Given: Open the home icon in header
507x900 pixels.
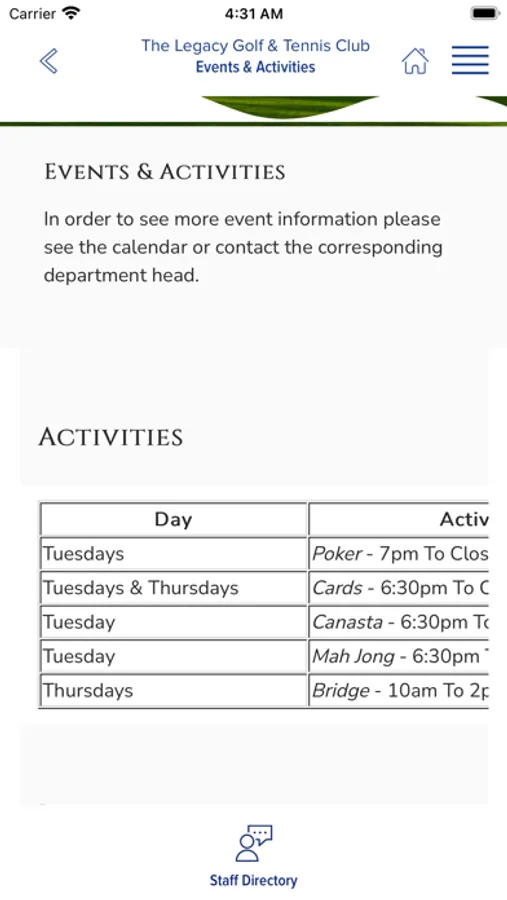Looking at the screenshot, I should point(415,60).
